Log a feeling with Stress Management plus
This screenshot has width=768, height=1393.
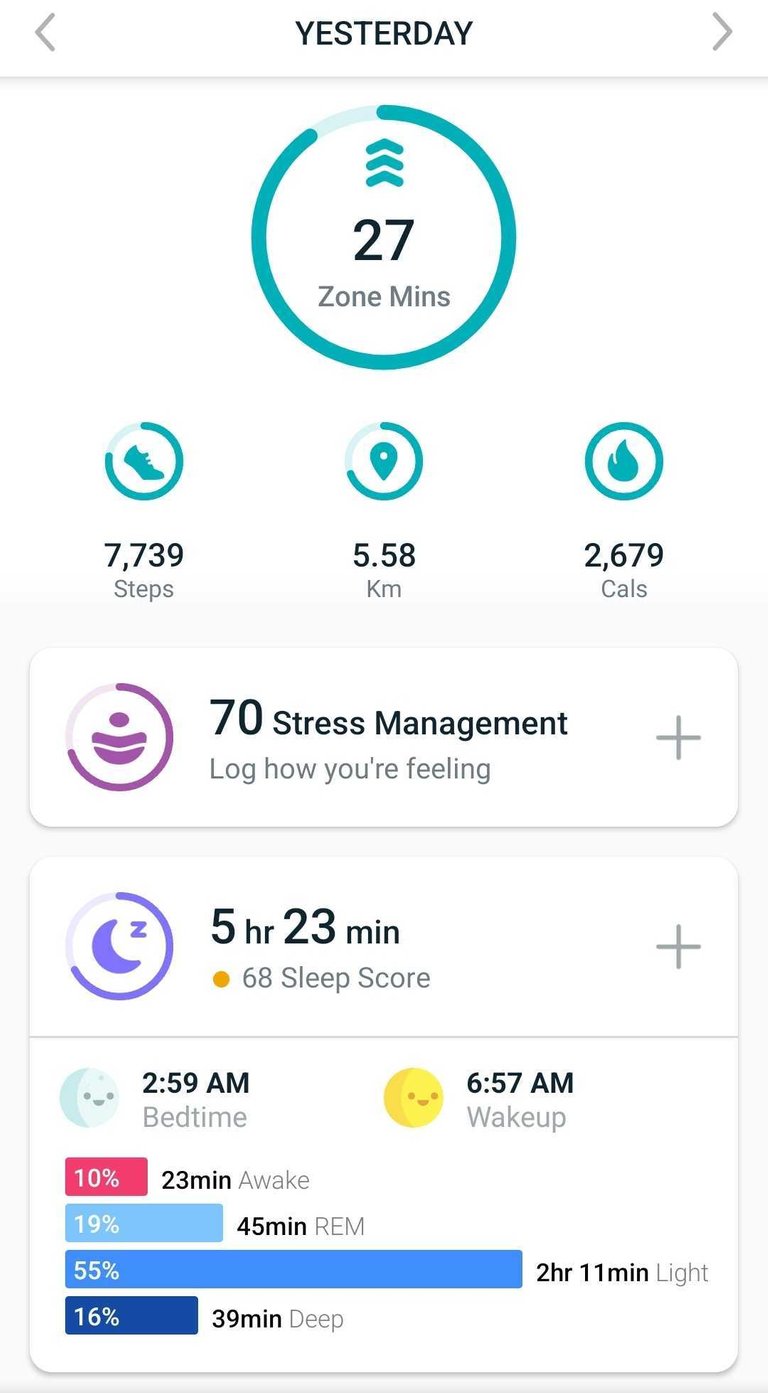coord(678,738)
